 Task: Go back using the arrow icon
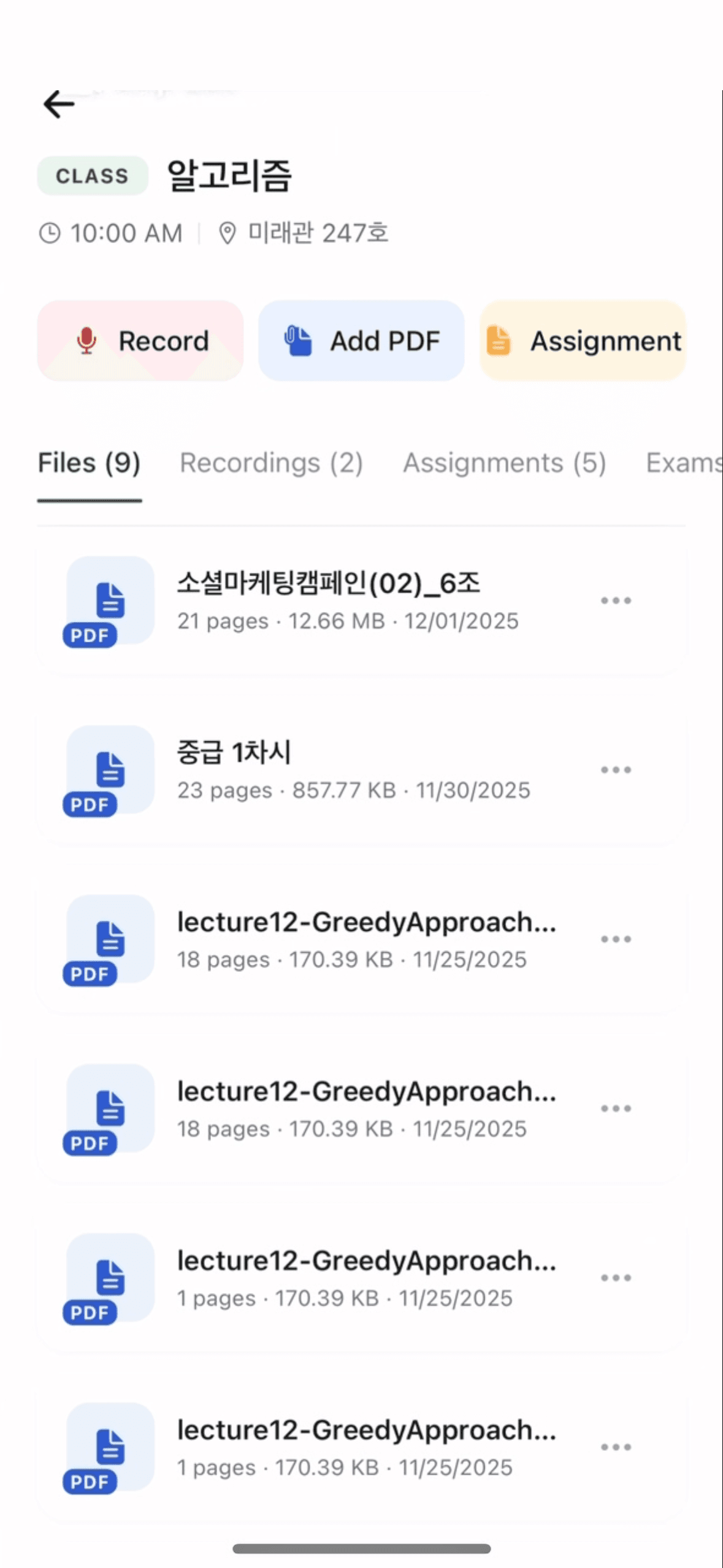[x=59, y=104]
